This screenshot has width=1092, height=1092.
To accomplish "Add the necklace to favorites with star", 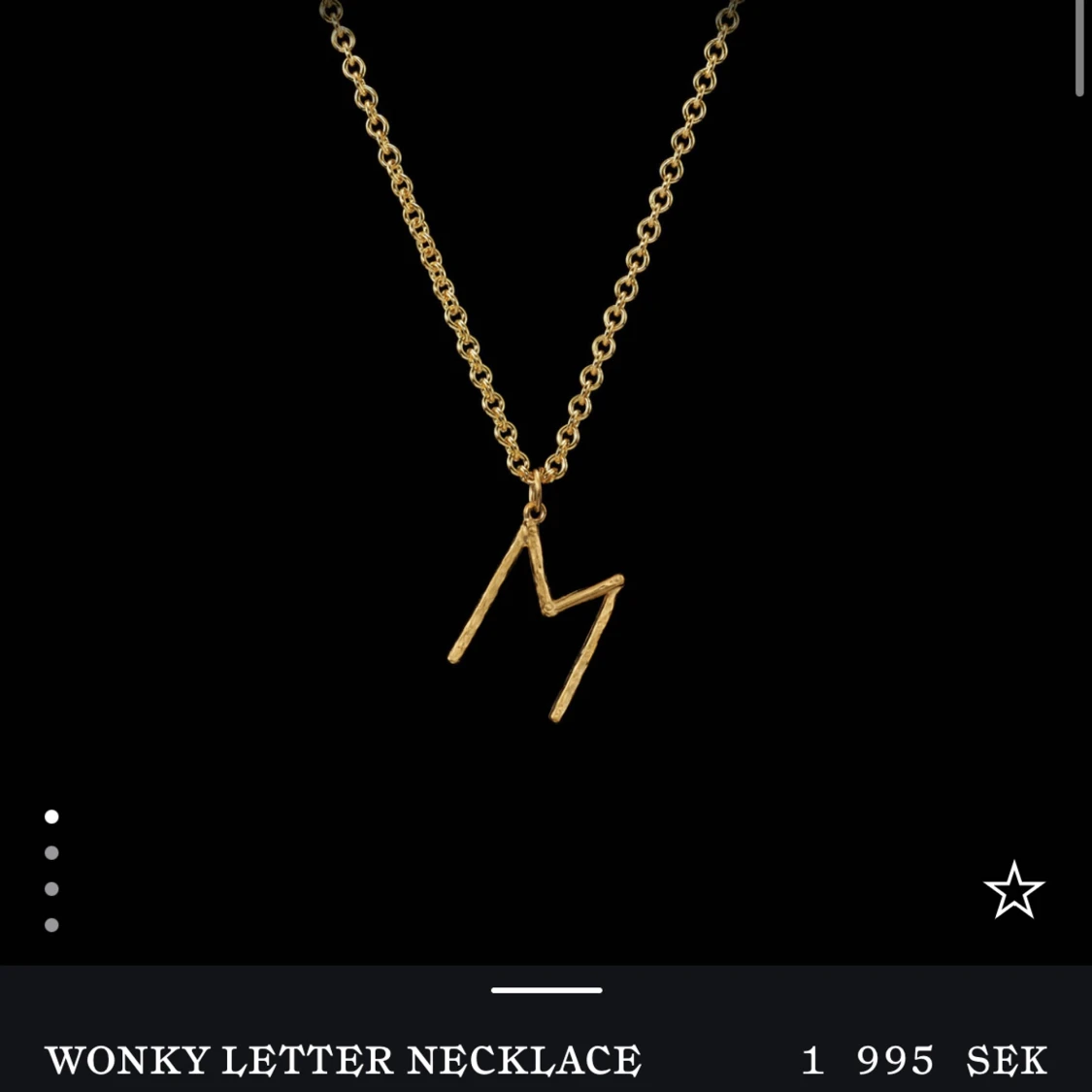I will 1013,890.
